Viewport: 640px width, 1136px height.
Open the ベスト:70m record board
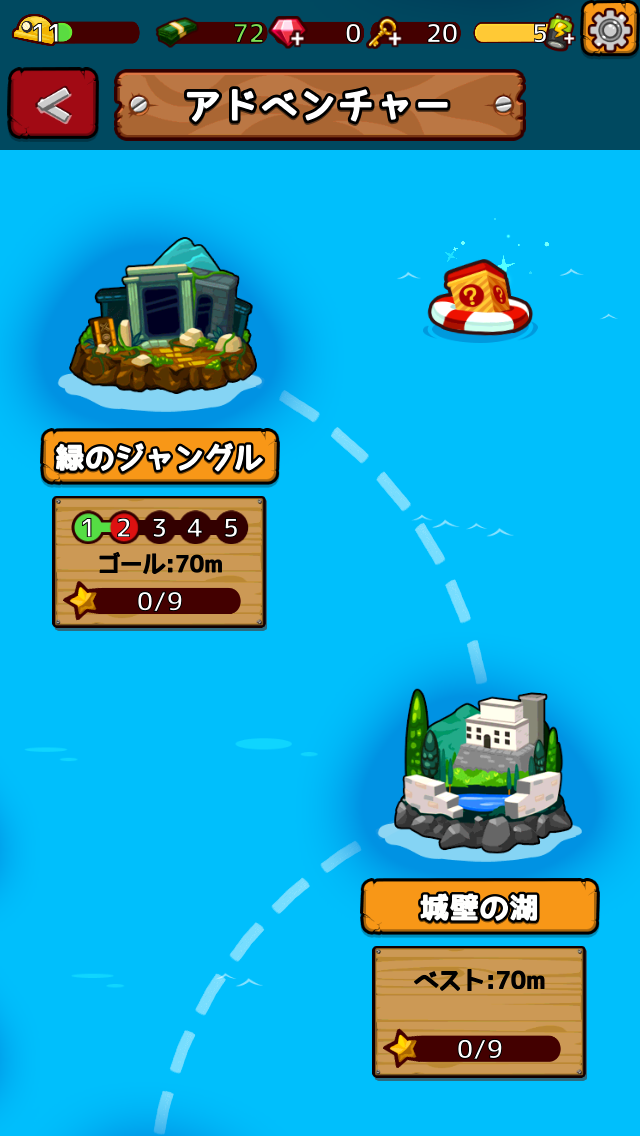click(x=479, y=1011)
